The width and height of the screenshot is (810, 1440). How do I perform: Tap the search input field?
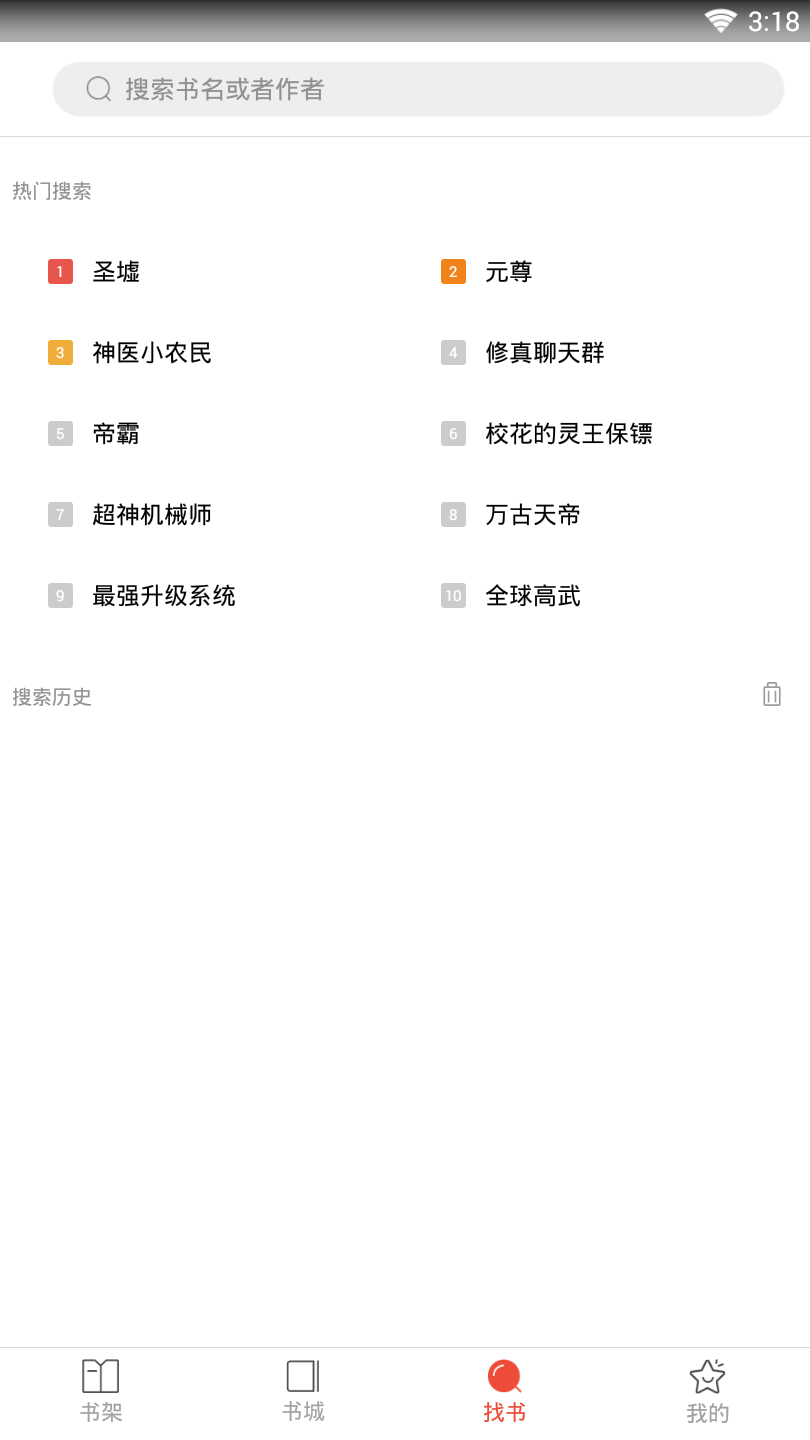419,89
